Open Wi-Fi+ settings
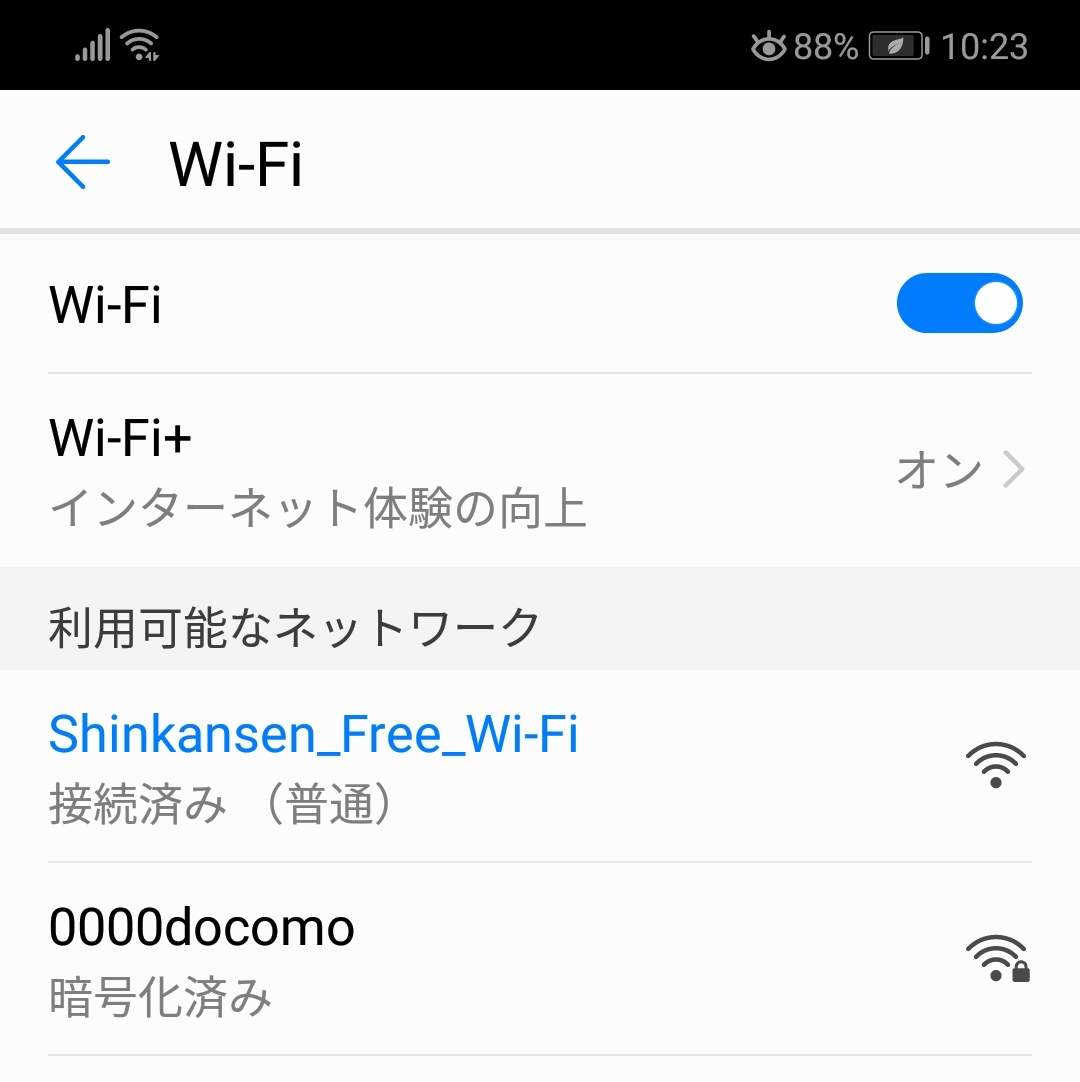This screenshot has height=1082, width=1080. point(540,470)
